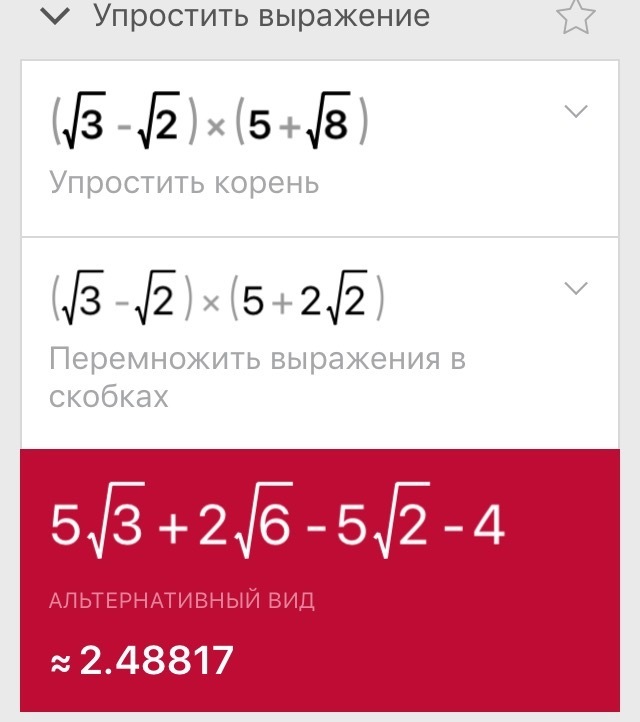Expand the Упростить корень step
This screenshot has width=640, height=722.
coord(576,111)
